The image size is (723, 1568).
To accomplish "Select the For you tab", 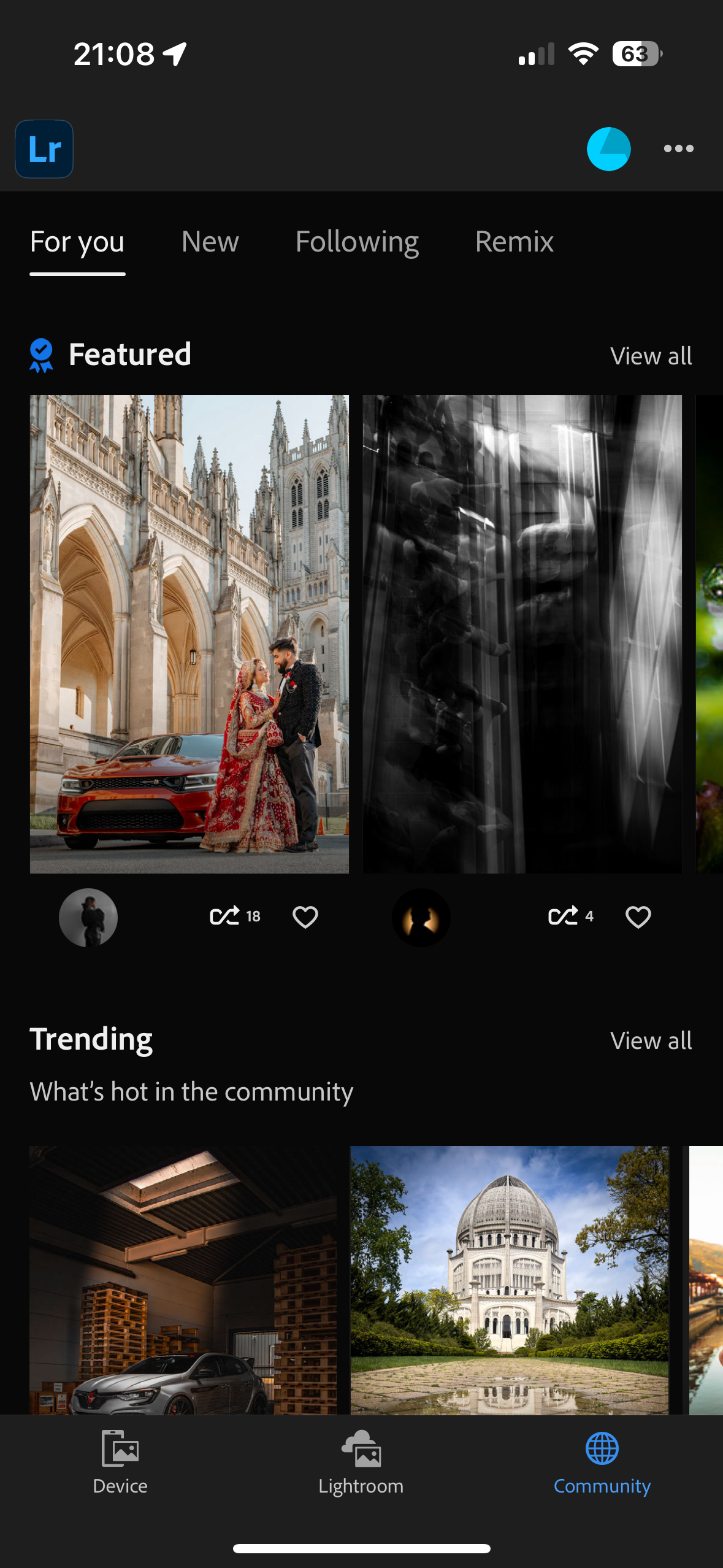I will click(x=77, y=242).
